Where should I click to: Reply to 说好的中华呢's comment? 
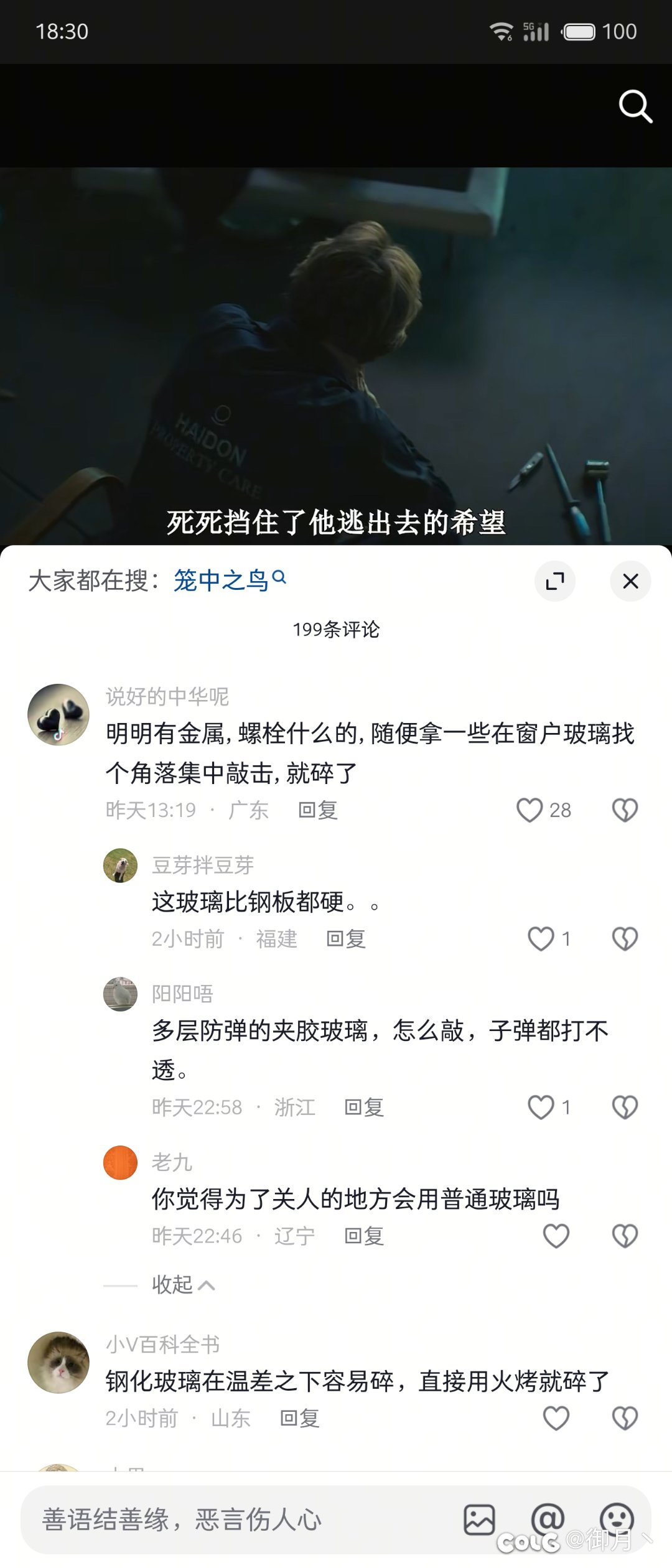(x=317, y=810)
